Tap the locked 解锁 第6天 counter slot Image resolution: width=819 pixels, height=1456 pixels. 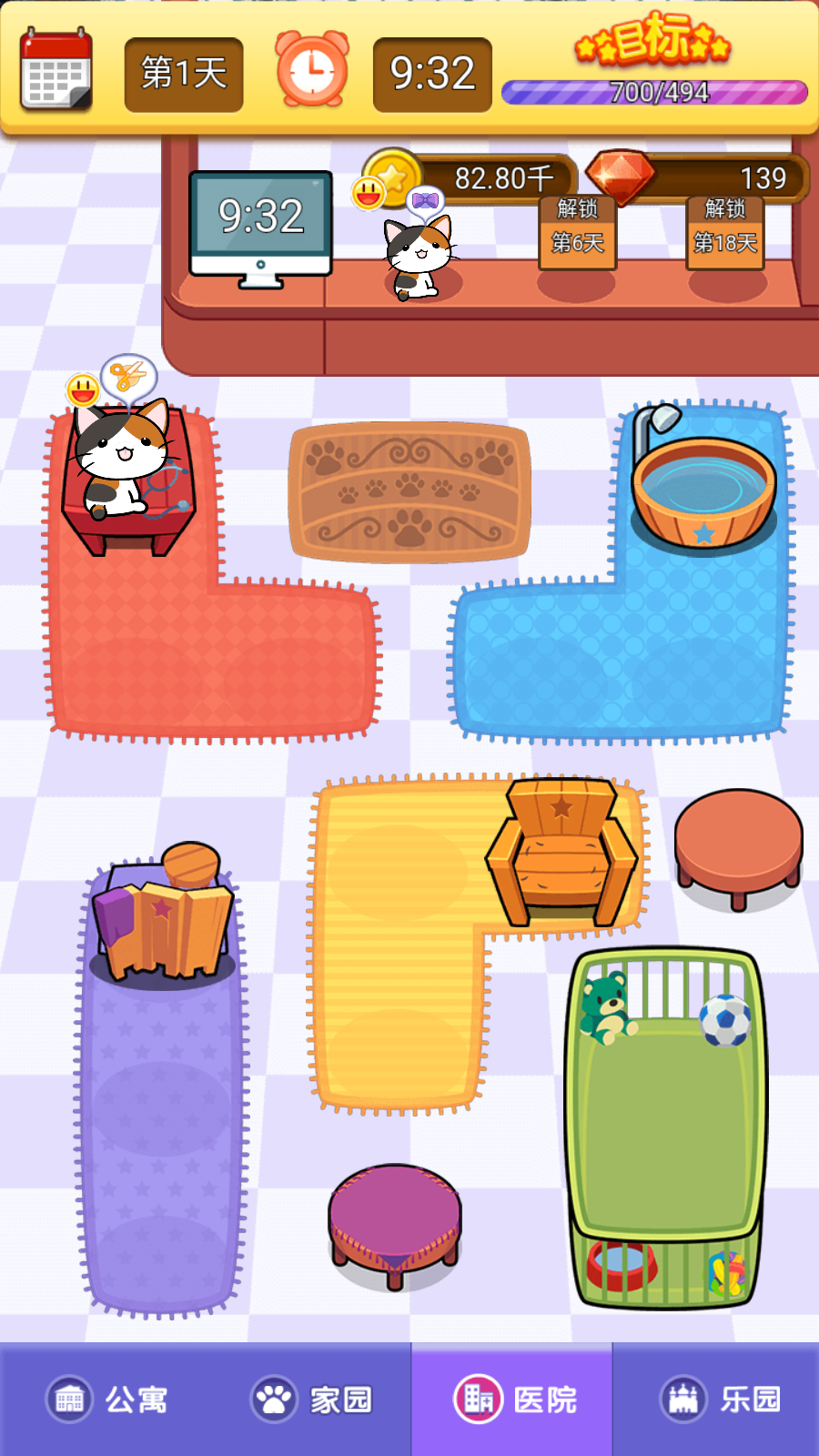pos(578,233)
